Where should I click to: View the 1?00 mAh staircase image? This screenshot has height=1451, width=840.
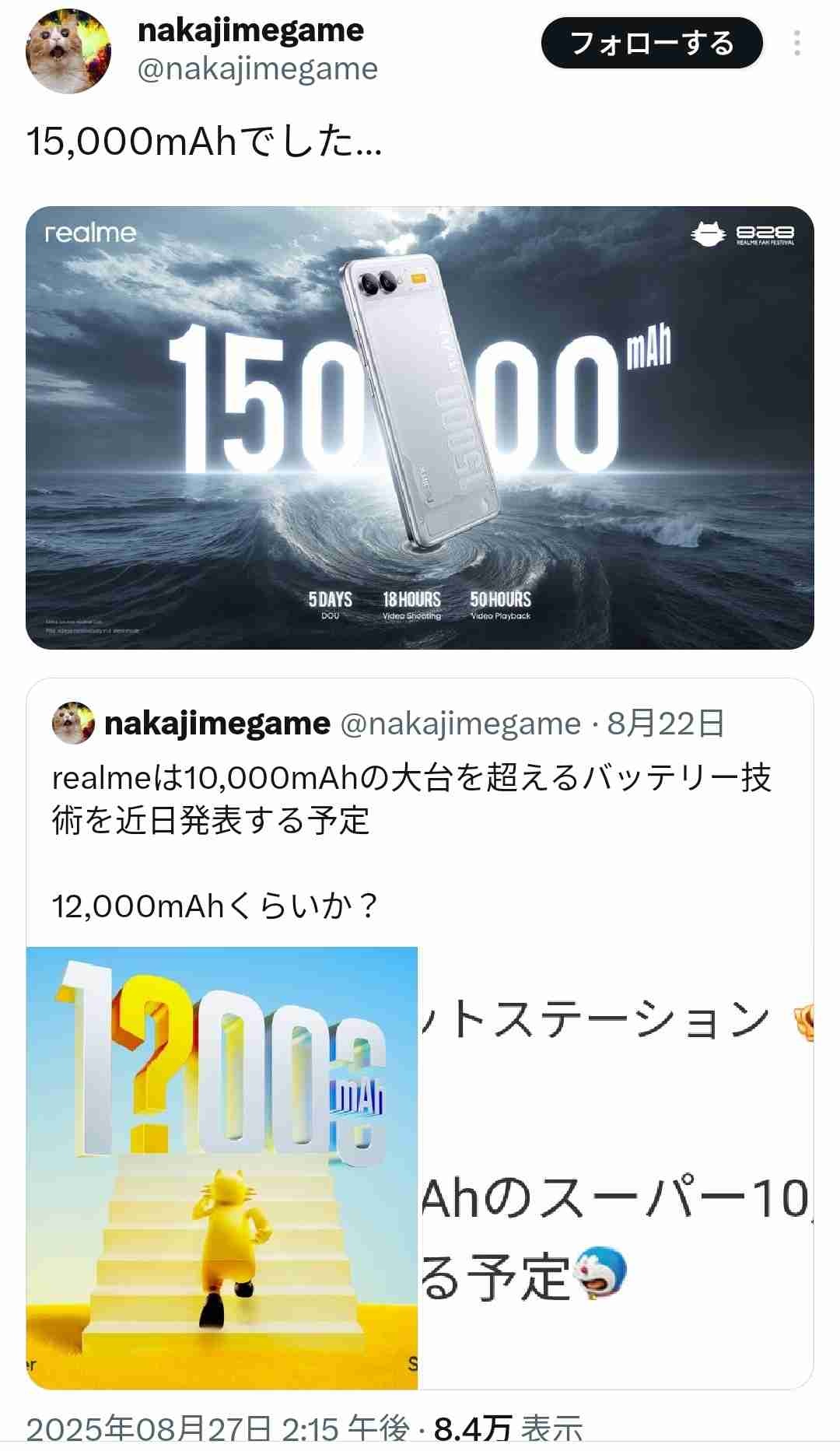pyautogui.click(x=222, y=1167)
